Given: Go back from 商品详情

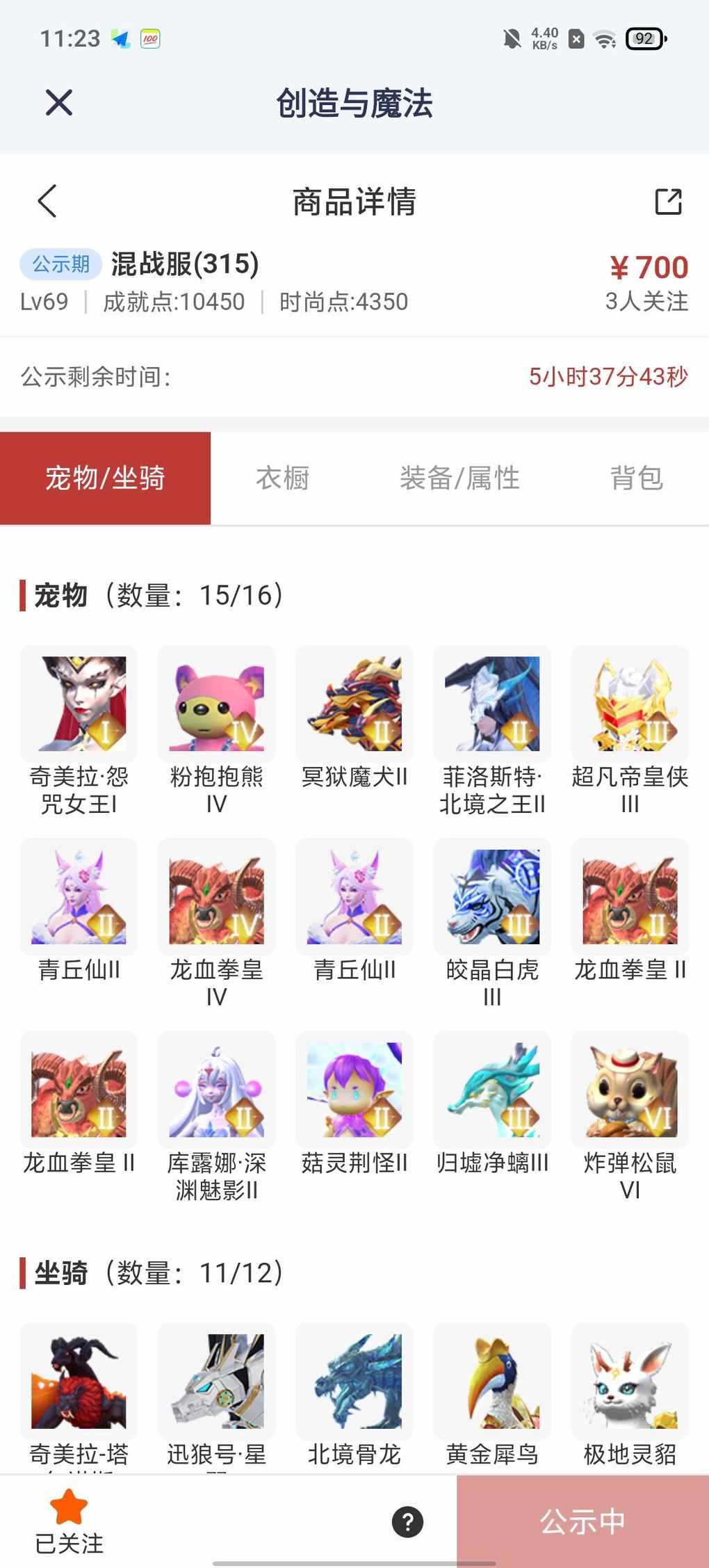Looking at the screenshot, I should click(x=47, y=202).
